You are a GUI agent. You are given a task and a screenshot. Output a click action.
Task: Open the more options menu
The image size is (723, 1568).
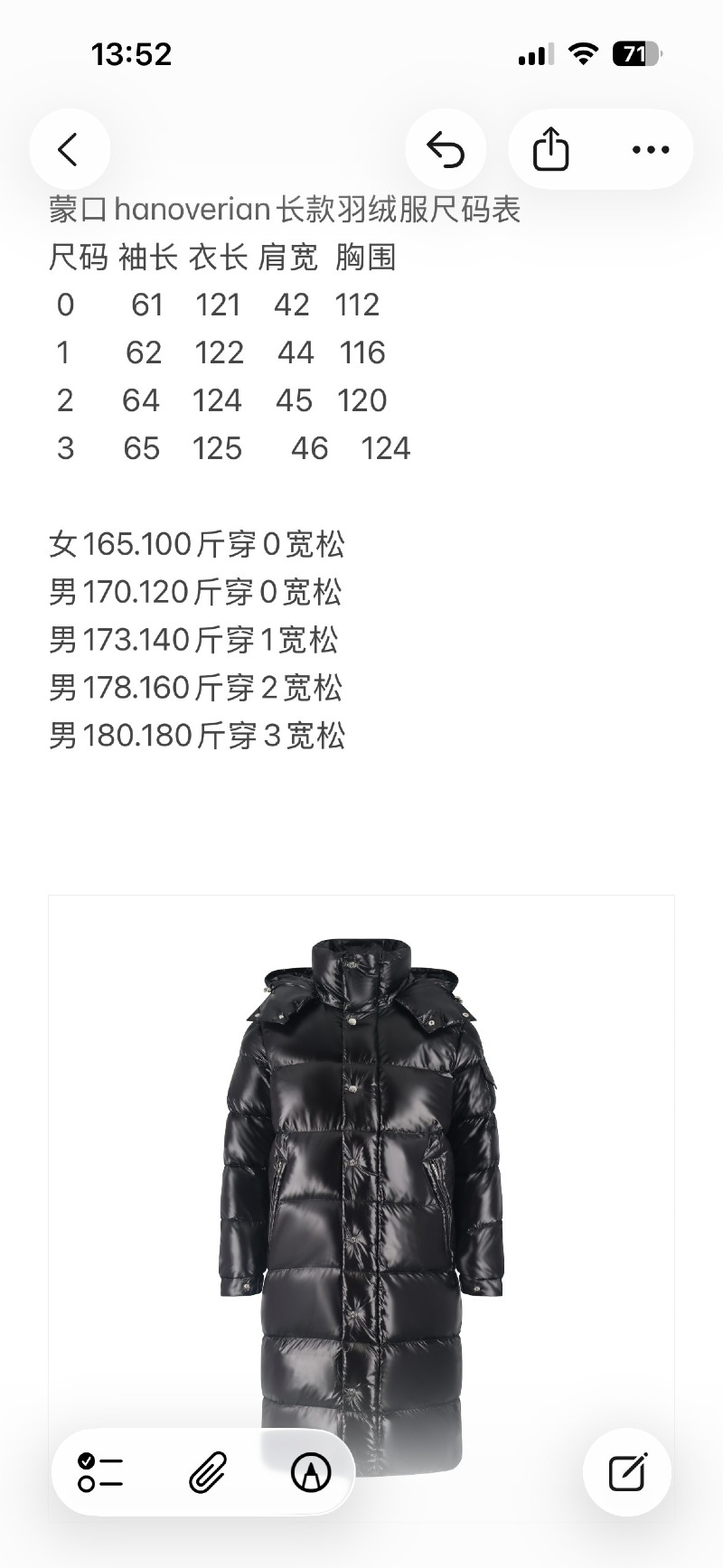(x=651, y=149)
